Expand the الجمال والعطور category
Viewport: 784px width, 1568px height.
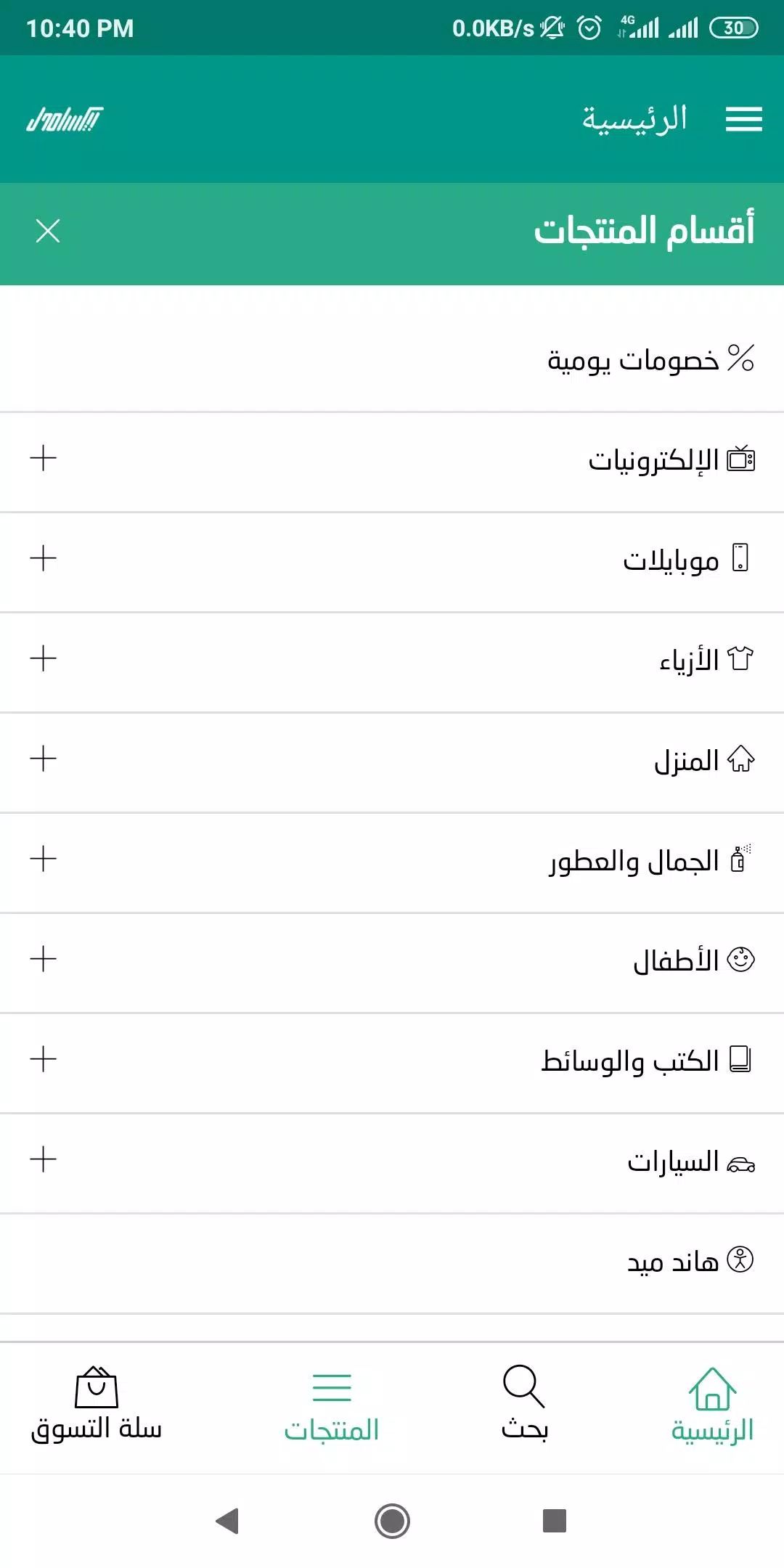(x=44, y=859)
